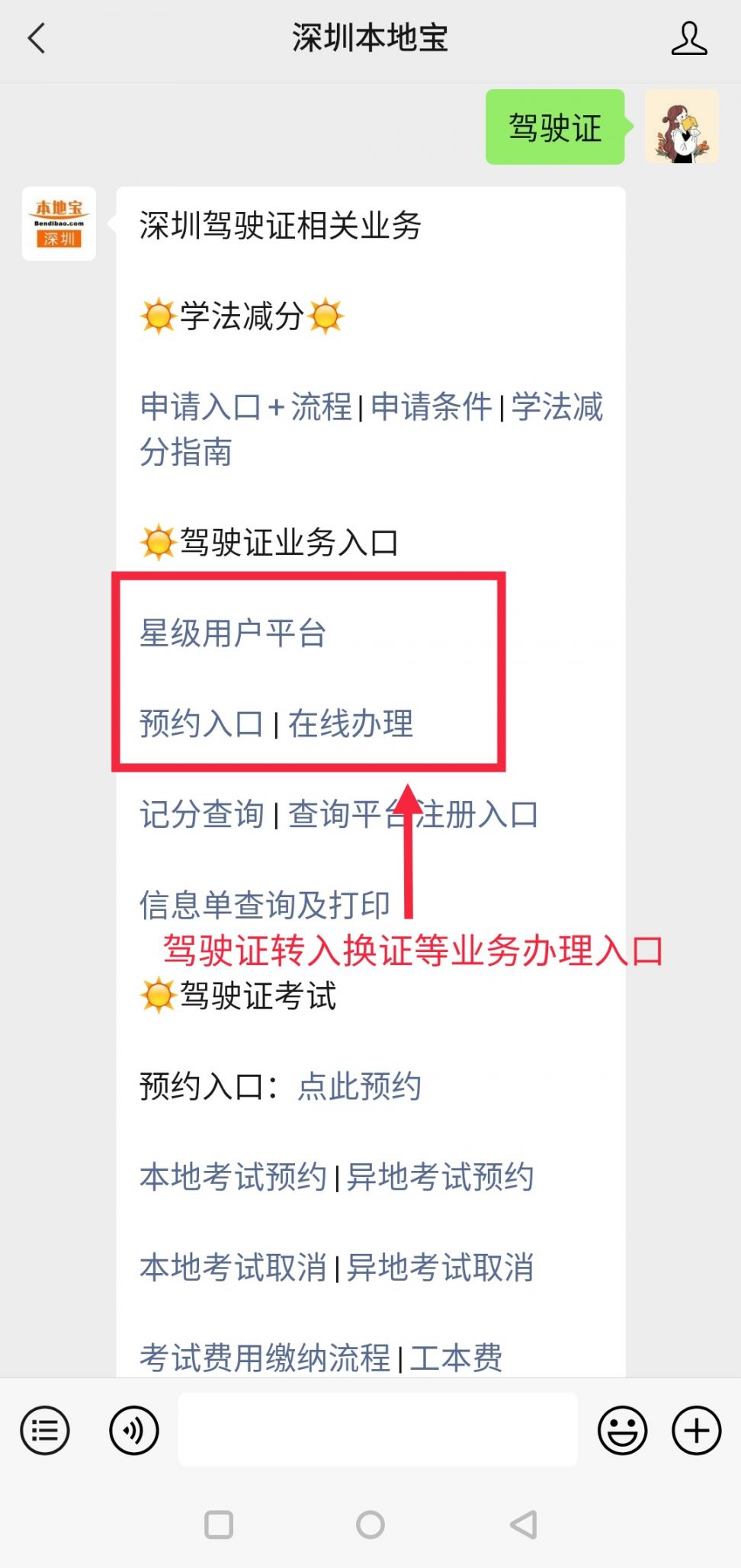This screenshot has width=741, height=1568.
Task: Open the 星级用户平台 link
Action: [233, 633]
